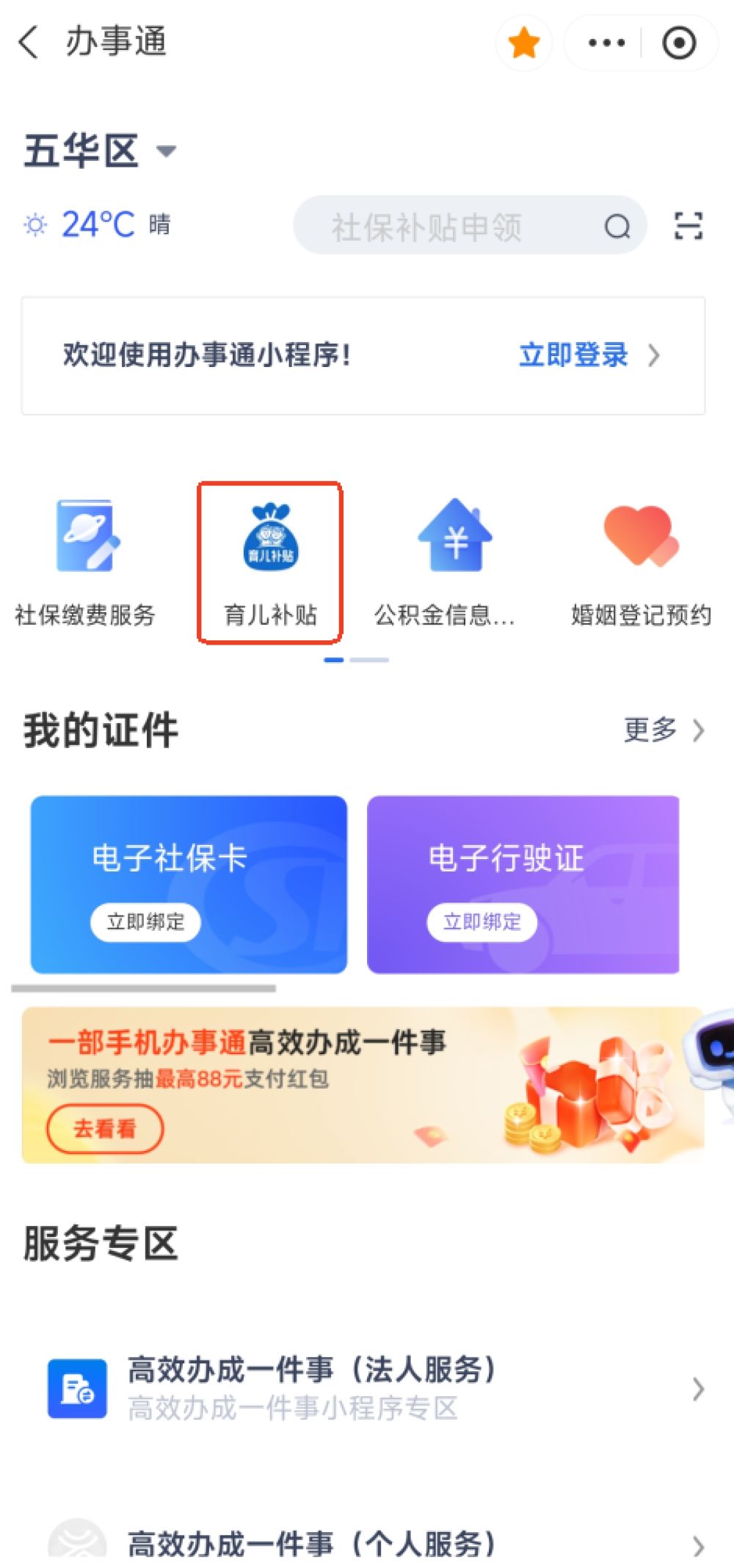The height and width of the screenshot is (1568, 734).
Task: Open 社保缴费服务
Action: 86,563
